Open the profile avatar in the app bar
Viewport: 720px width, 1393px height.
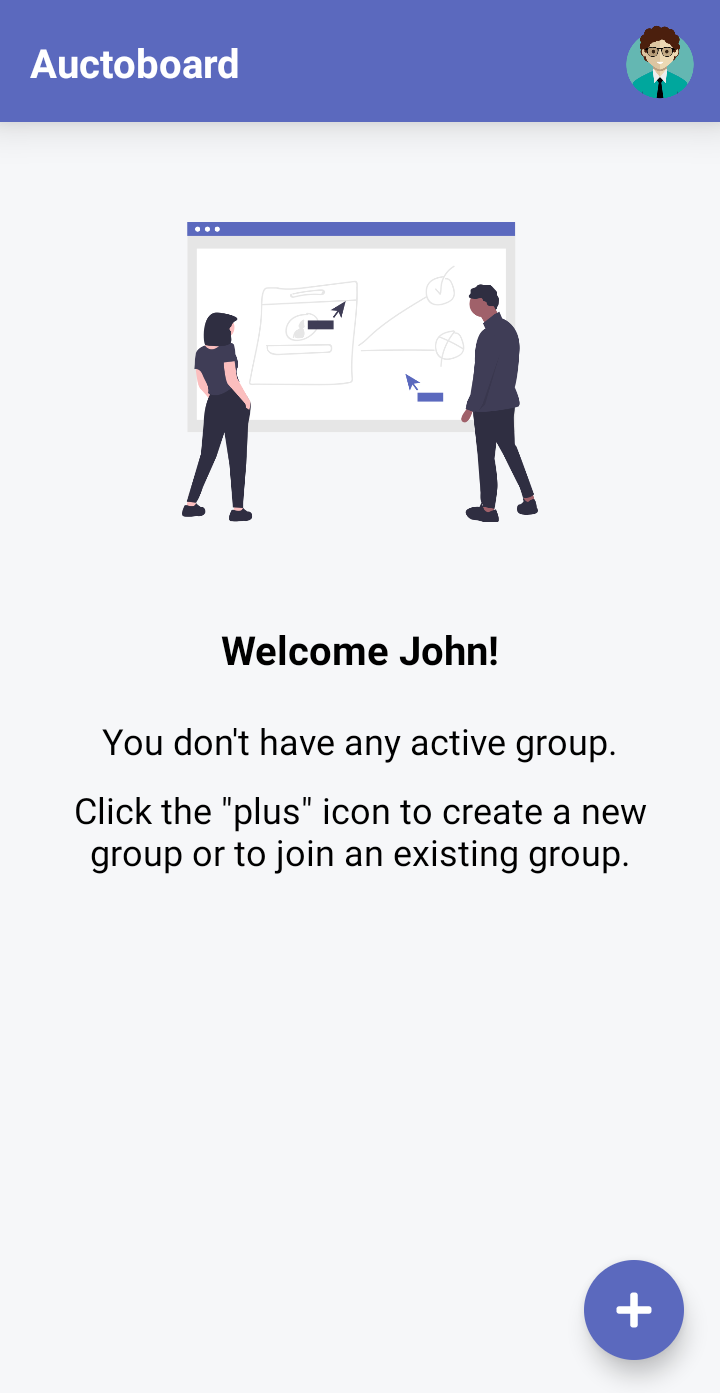(x=660, y=63)
